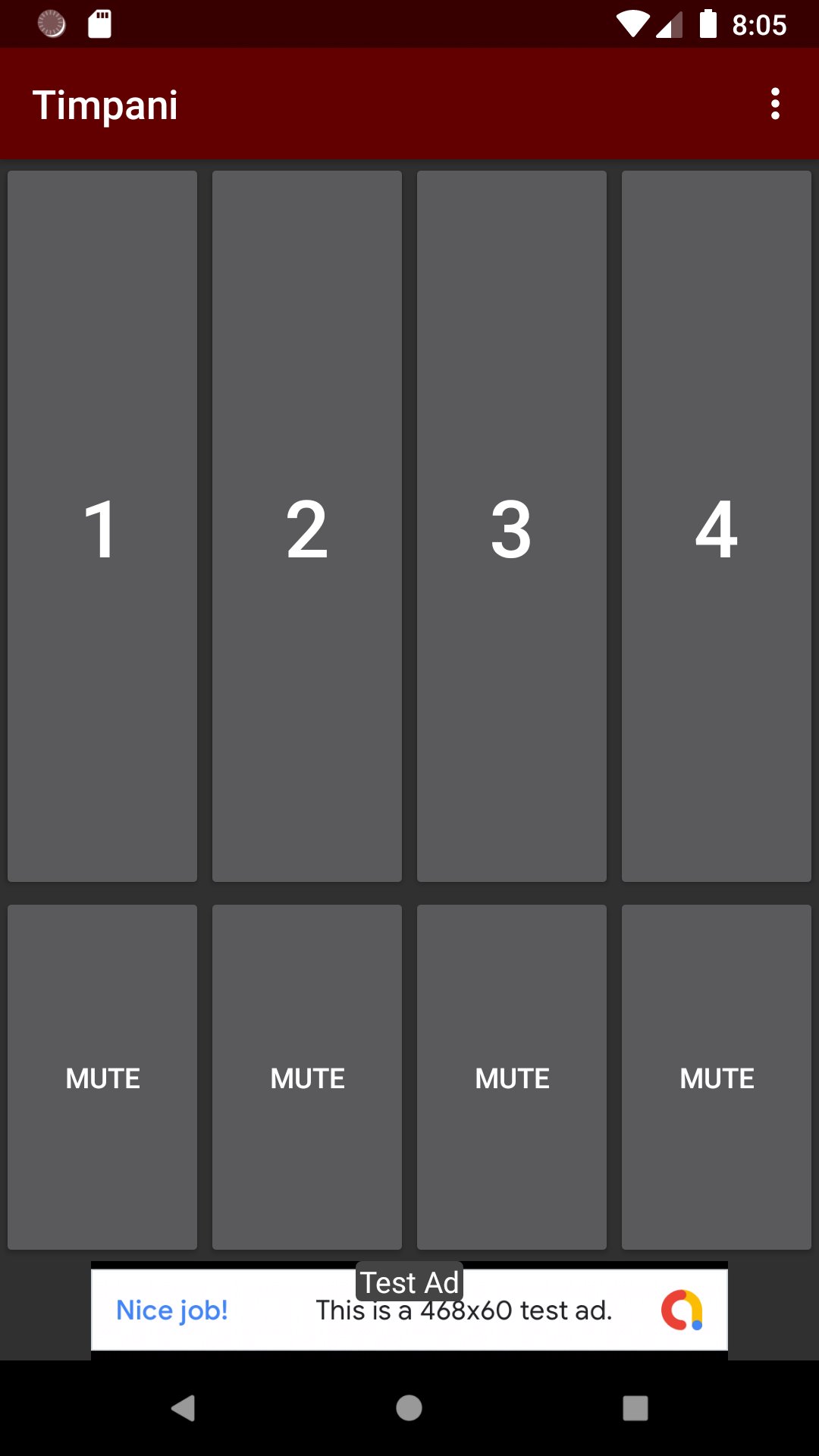Viewport: 819px width, 1456px height.
Task: Mute drum 1 with its MUTE button
Action: 102,1077
